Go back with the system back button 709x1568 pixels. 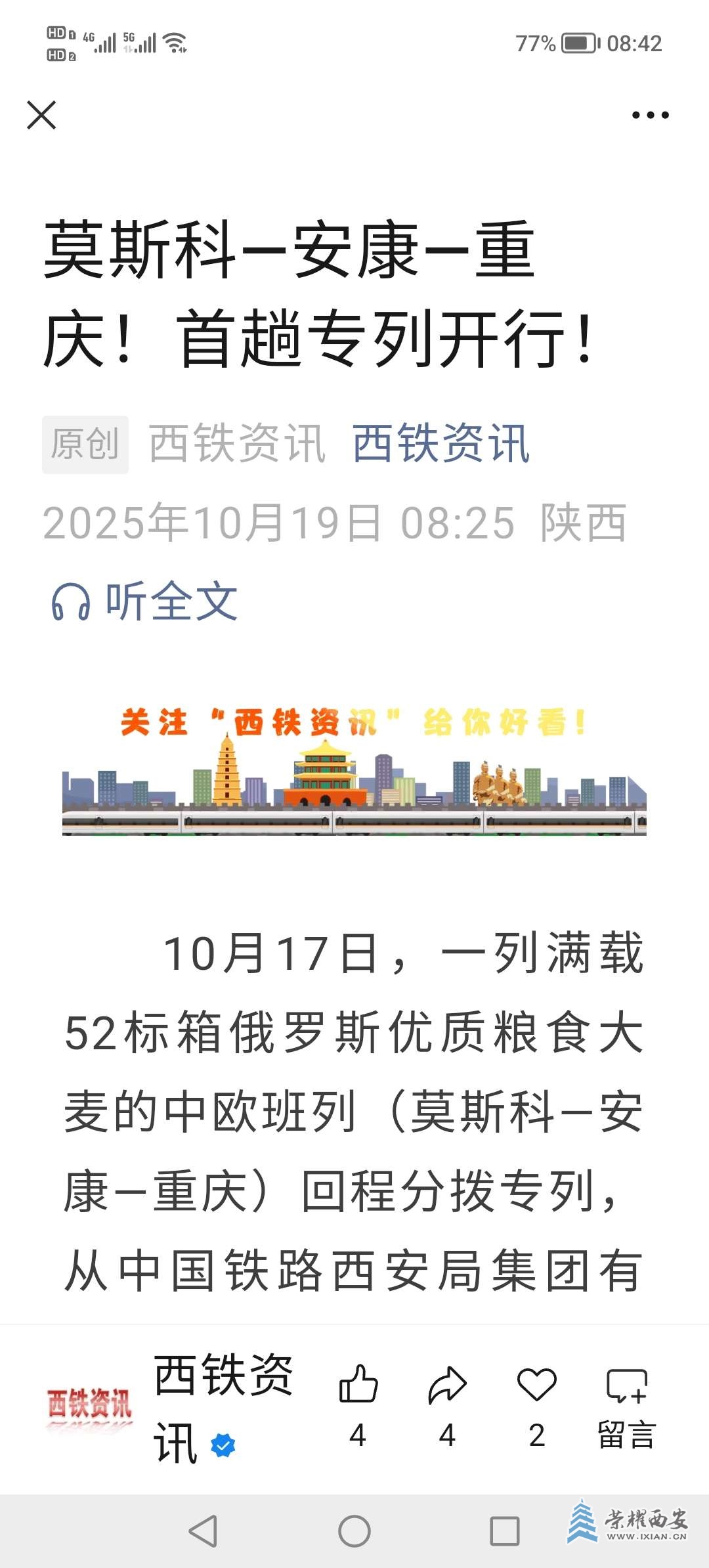coord(203,1531)
